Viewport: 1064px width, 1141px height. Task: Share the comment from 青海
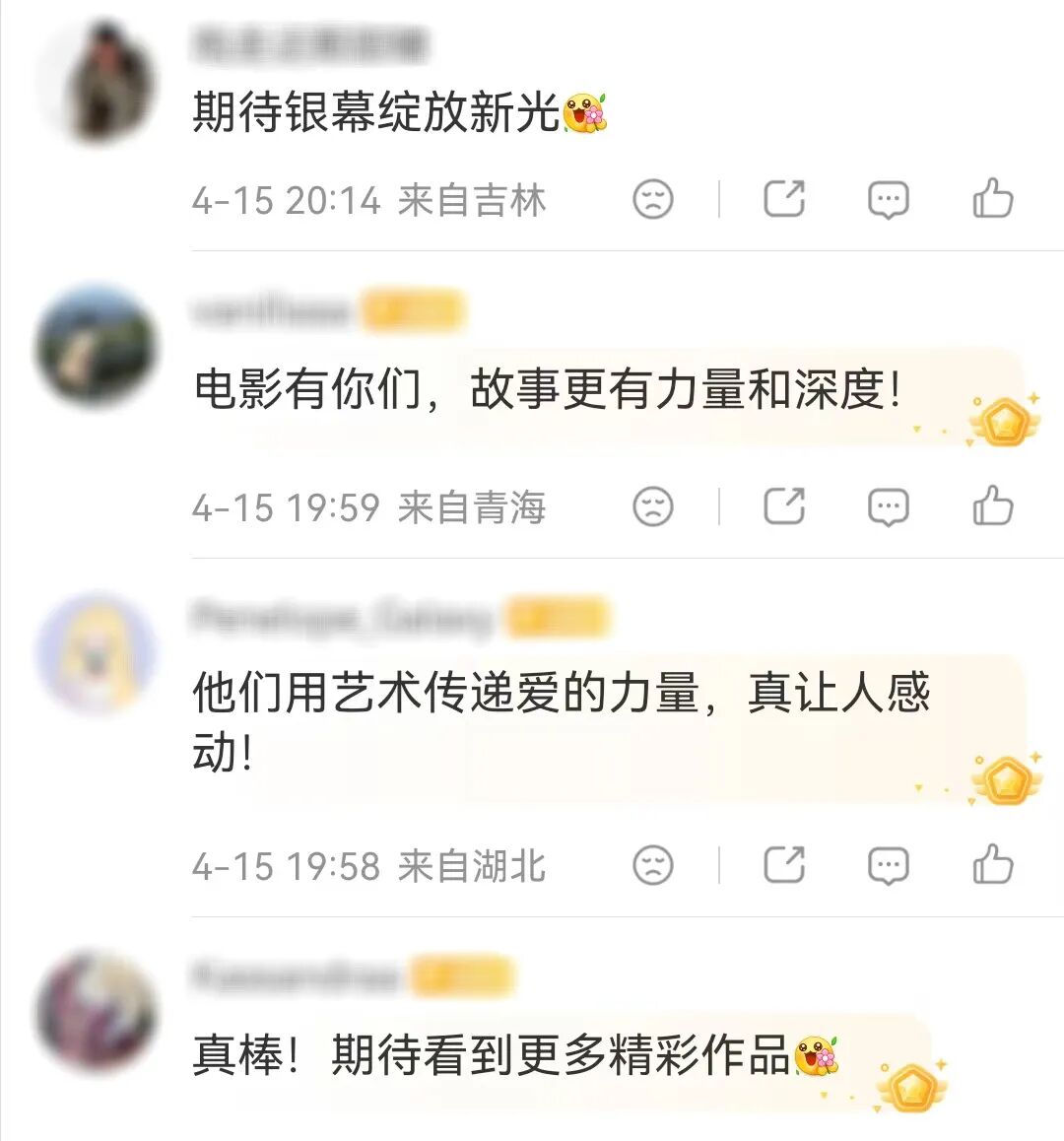(x=784, y=506)
